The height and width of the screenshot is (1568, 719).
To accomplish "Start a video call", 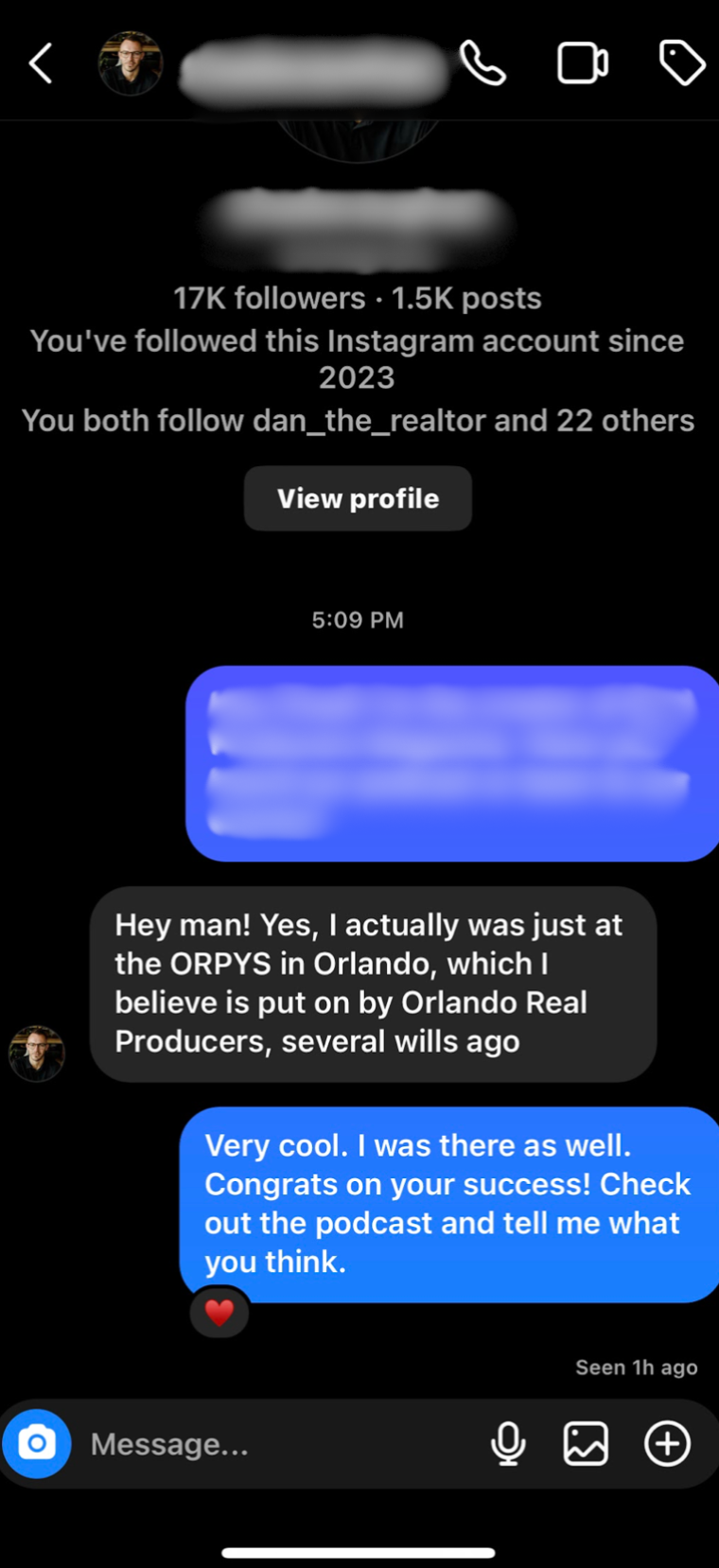I will pos(582,64).
